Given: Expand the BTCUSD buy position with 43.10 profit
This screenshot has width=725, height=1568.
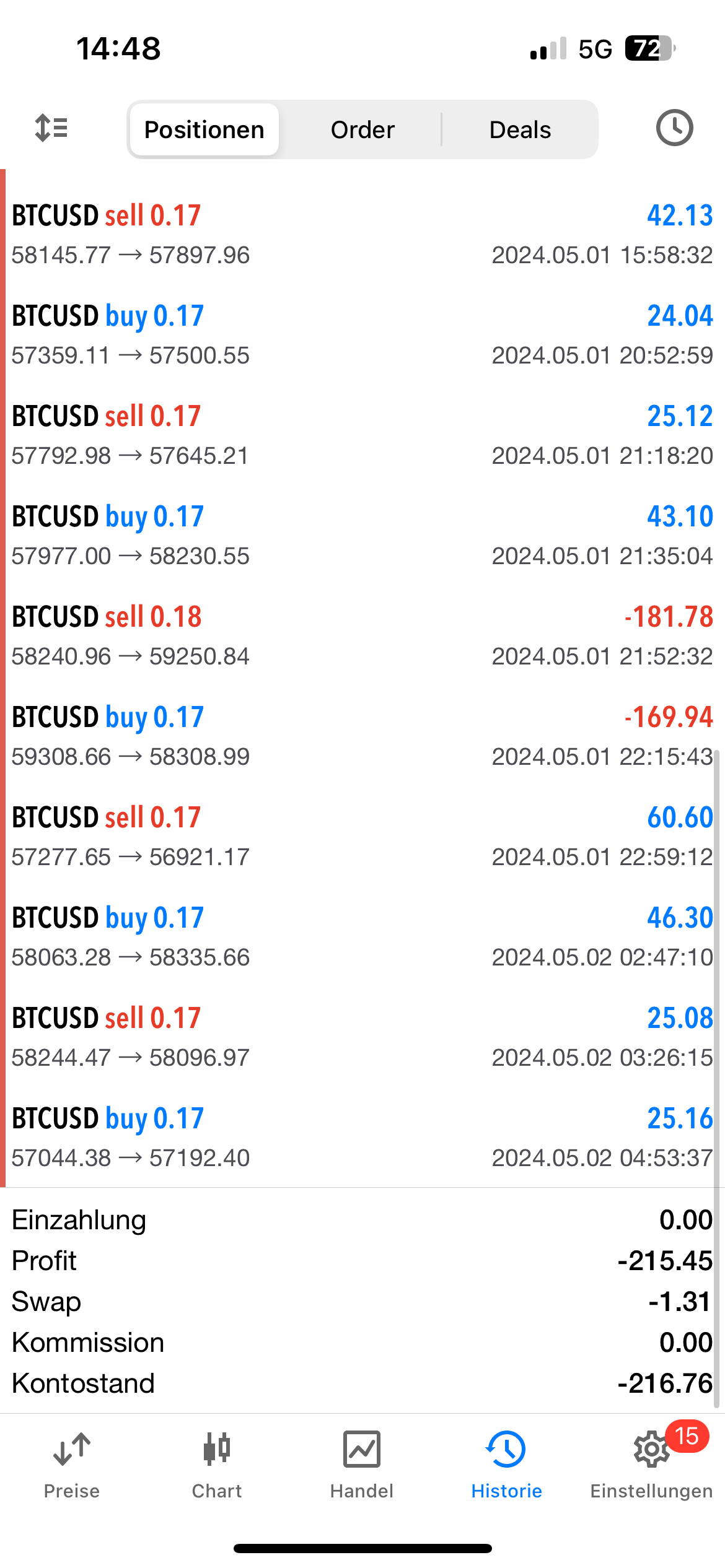Looking at the screenshot, I should tap(362, 535).
